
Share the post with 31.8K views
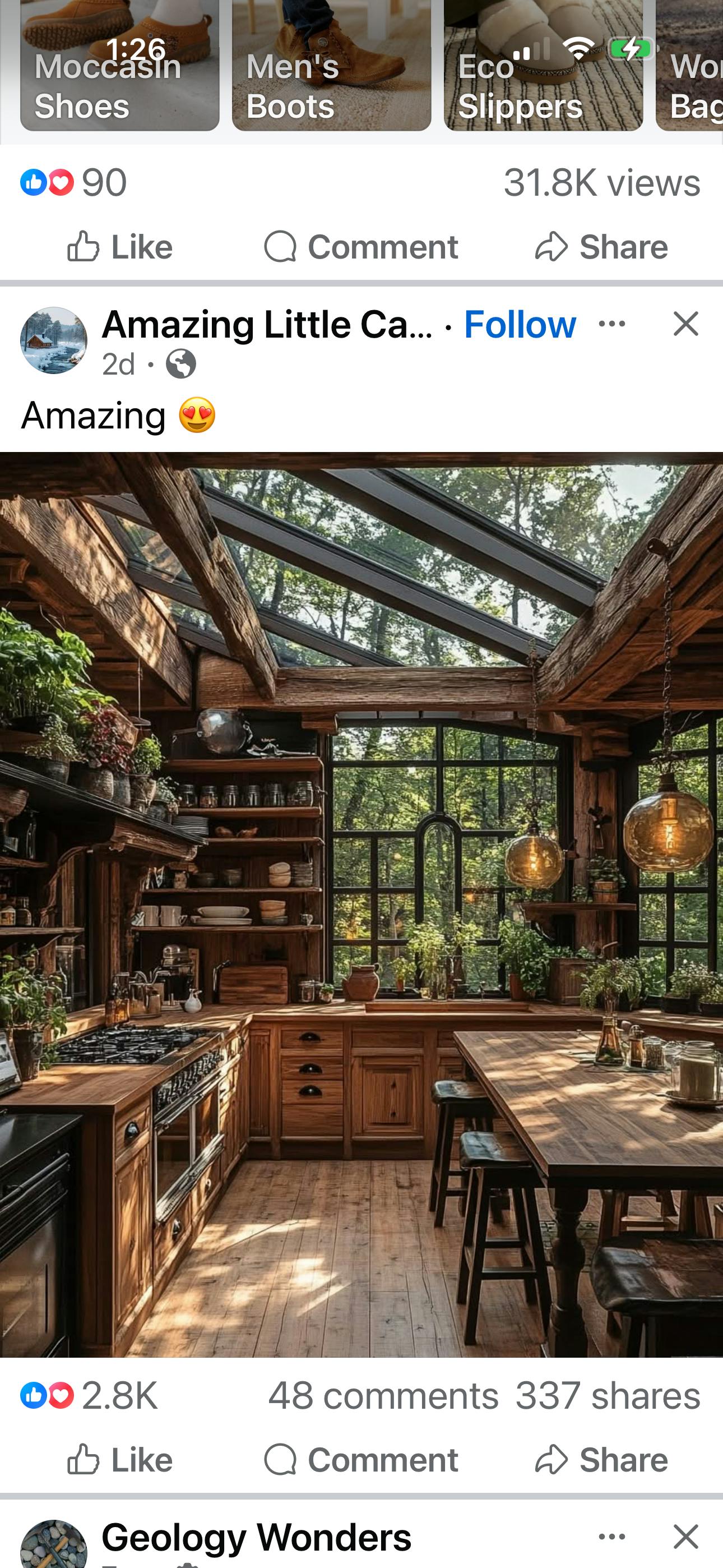pyautogui.click(x=601, y=247)
